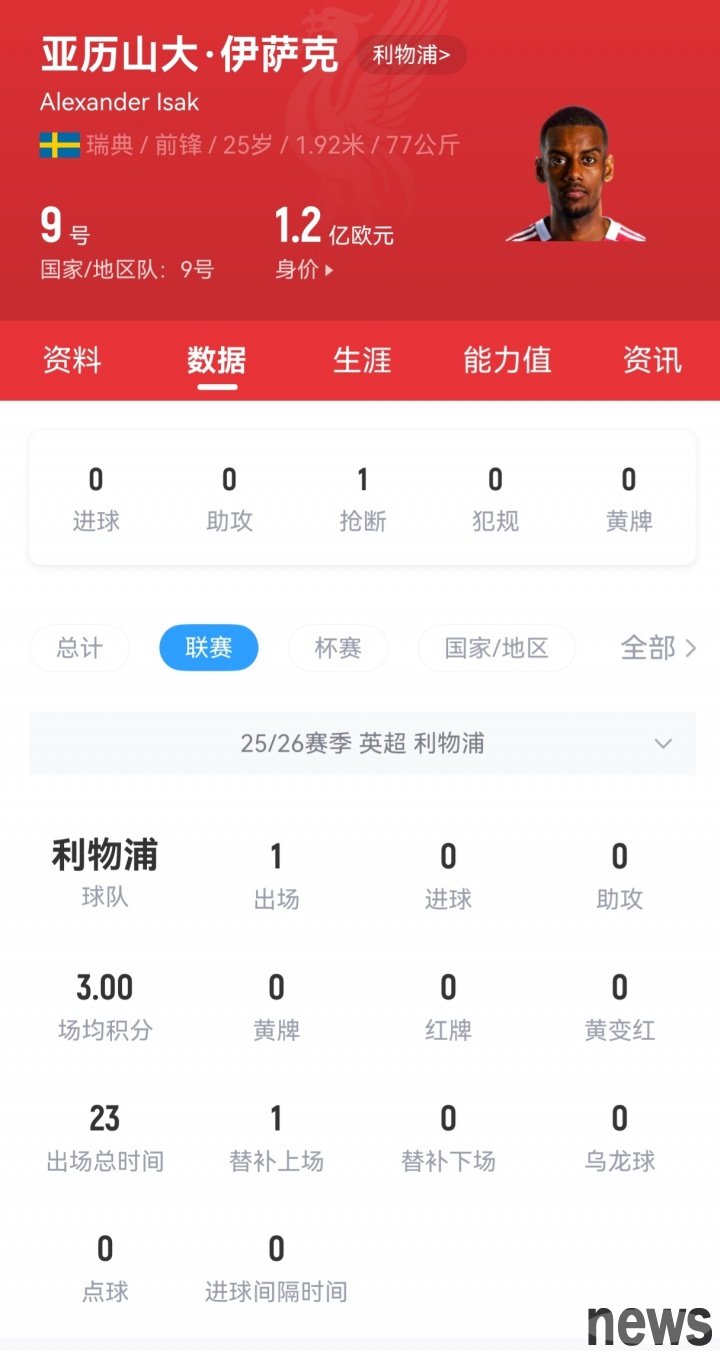720x1351 pixels.
Task: Open 全部 to see all categories
Action: [658, 648]
